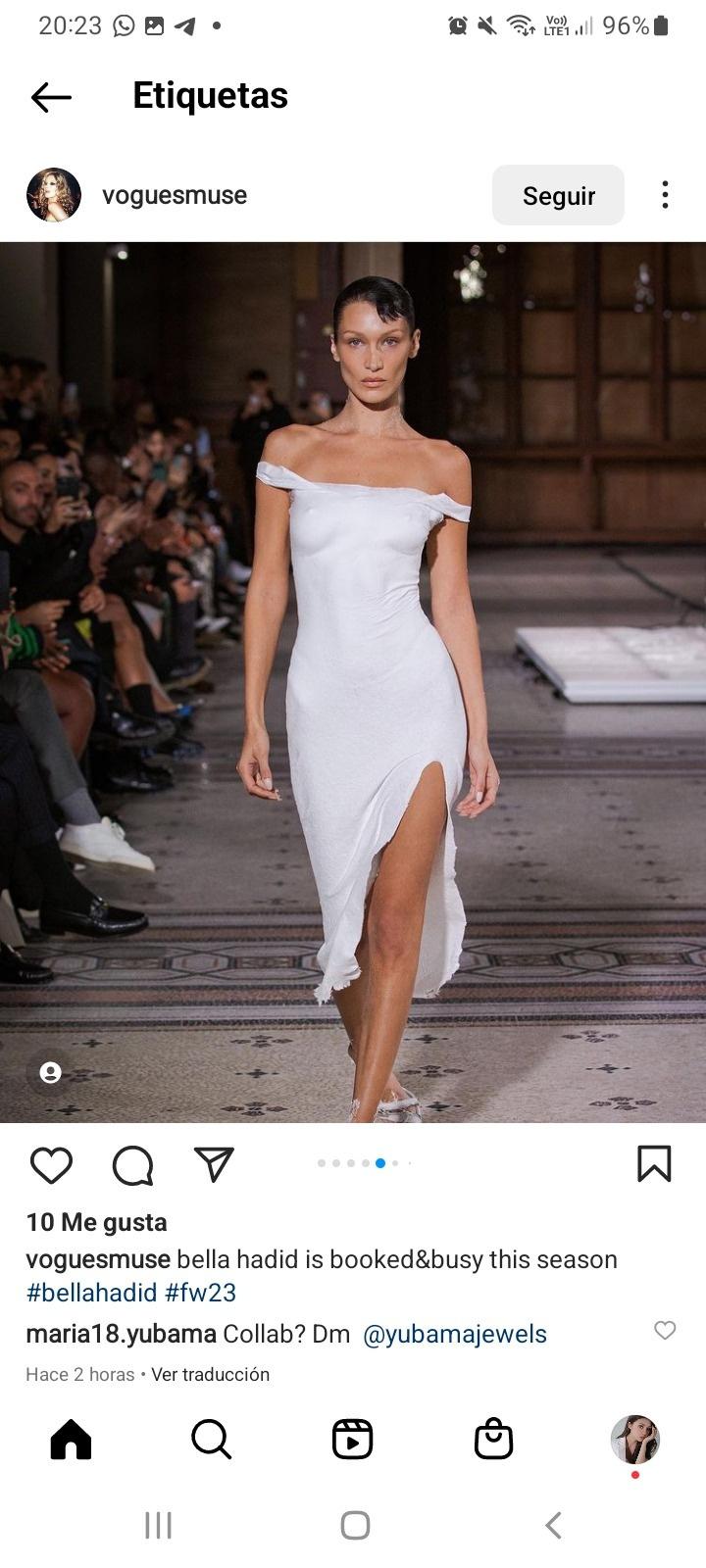Open the post's three-dot overflow menu
The width and height of the screenshot is (706, 1568).
[665, 195]
